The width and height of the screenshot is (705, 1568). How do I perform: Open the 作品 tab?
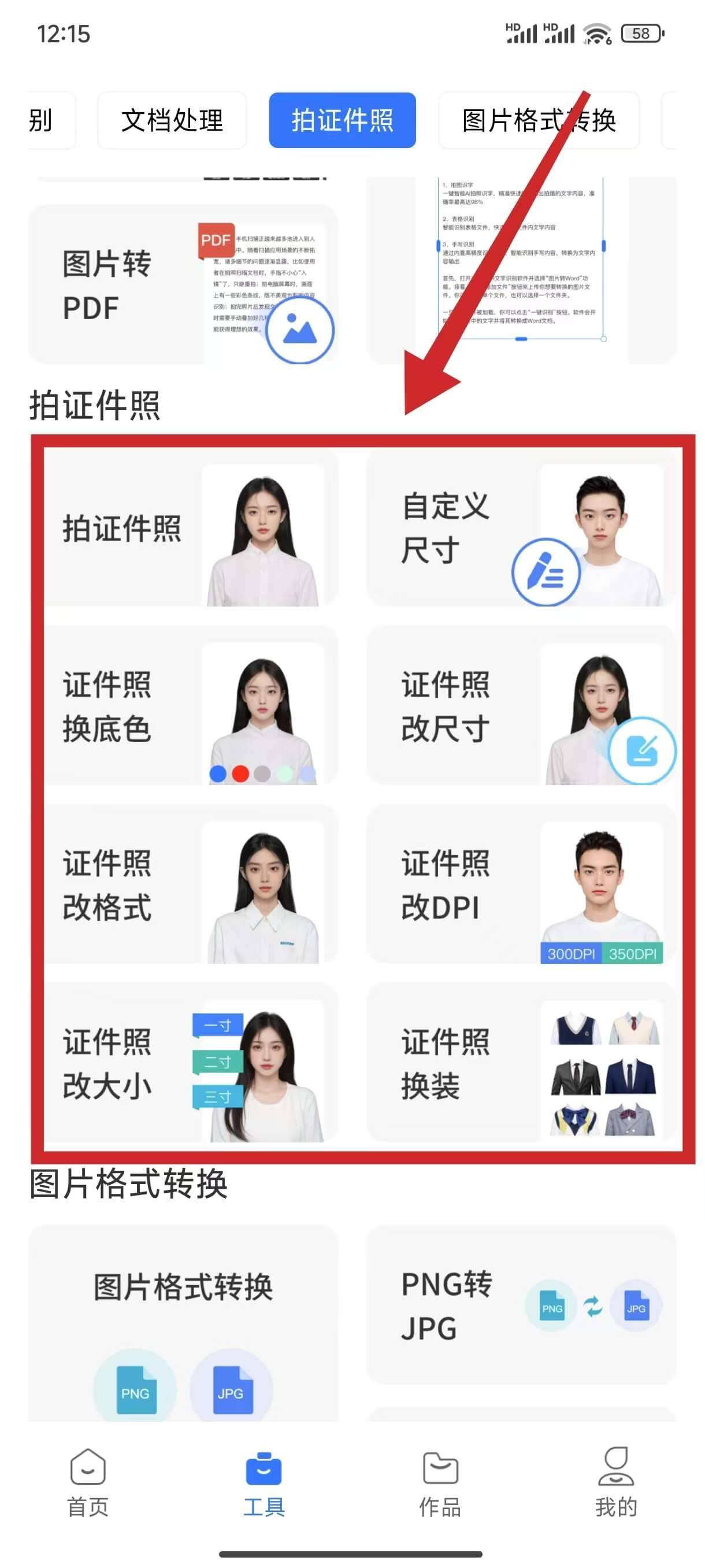tap(440, 1483)
